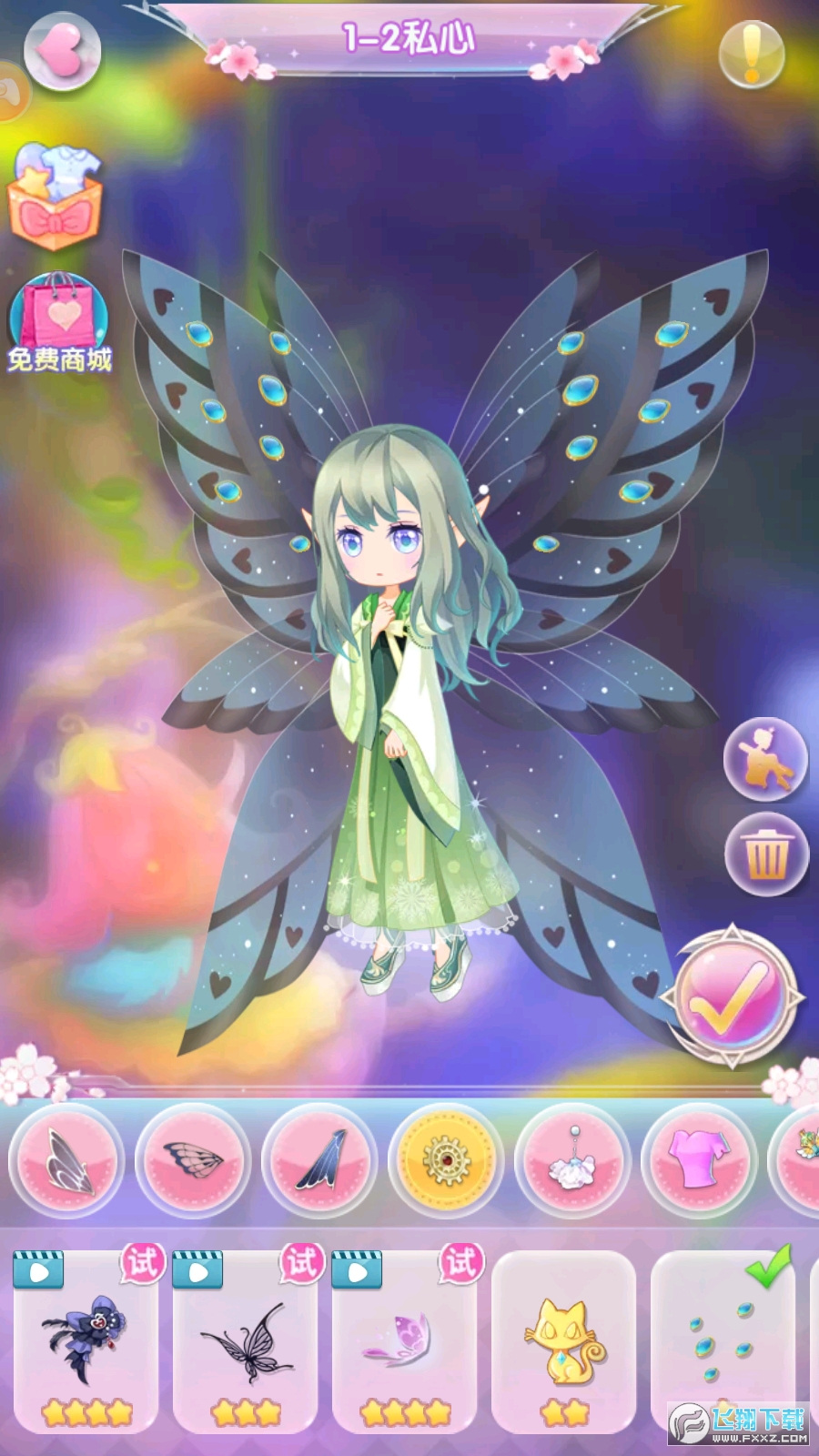The width and height of the screenshot is (819, 1456).
Task: Select the dark blue tail category
Action: click(319, 1160)
